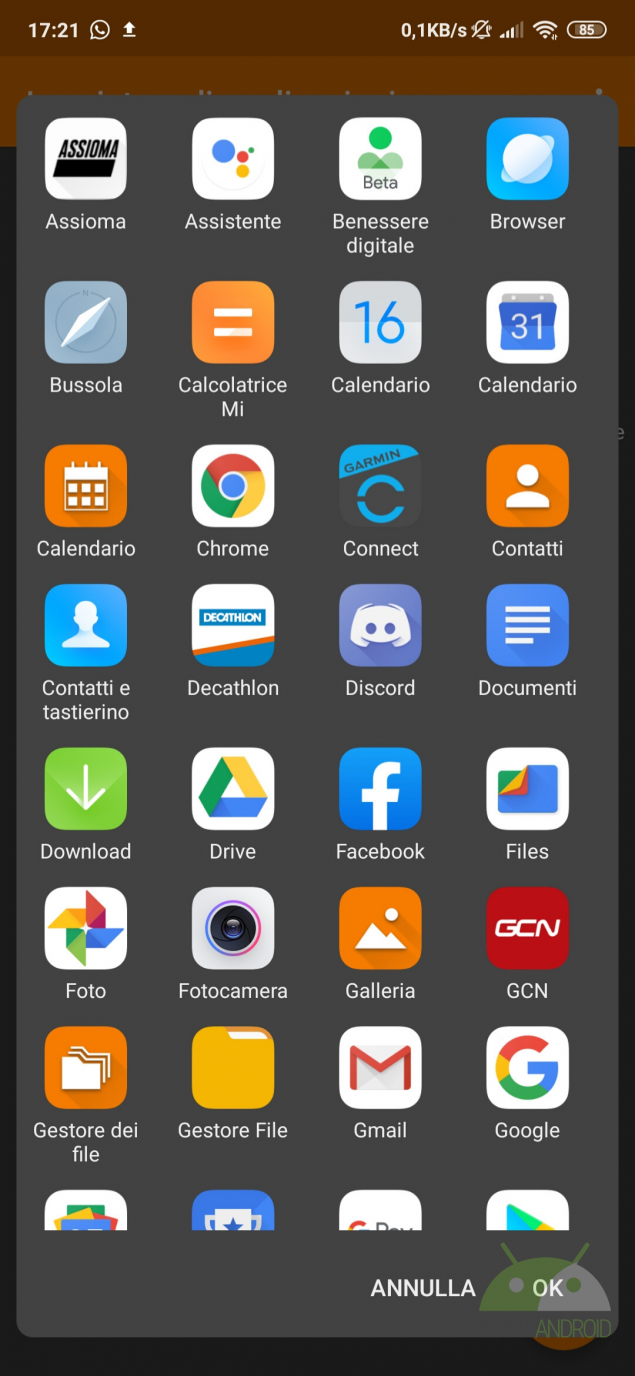Cancel with the ANNULLA button
The width and height of the screenshot is (635, 1376).
pyautogui.click(x=423, y=1288)
